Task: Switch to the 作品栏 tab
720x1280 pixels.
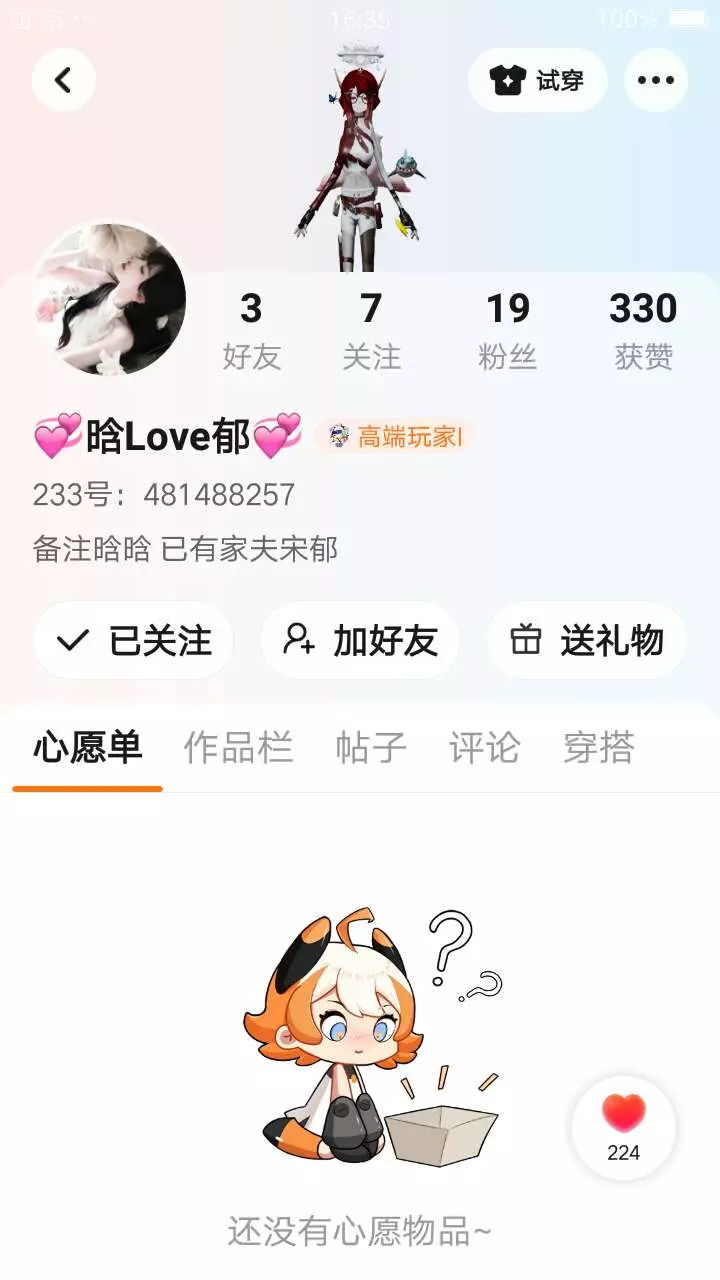Action: coord(238,748)
